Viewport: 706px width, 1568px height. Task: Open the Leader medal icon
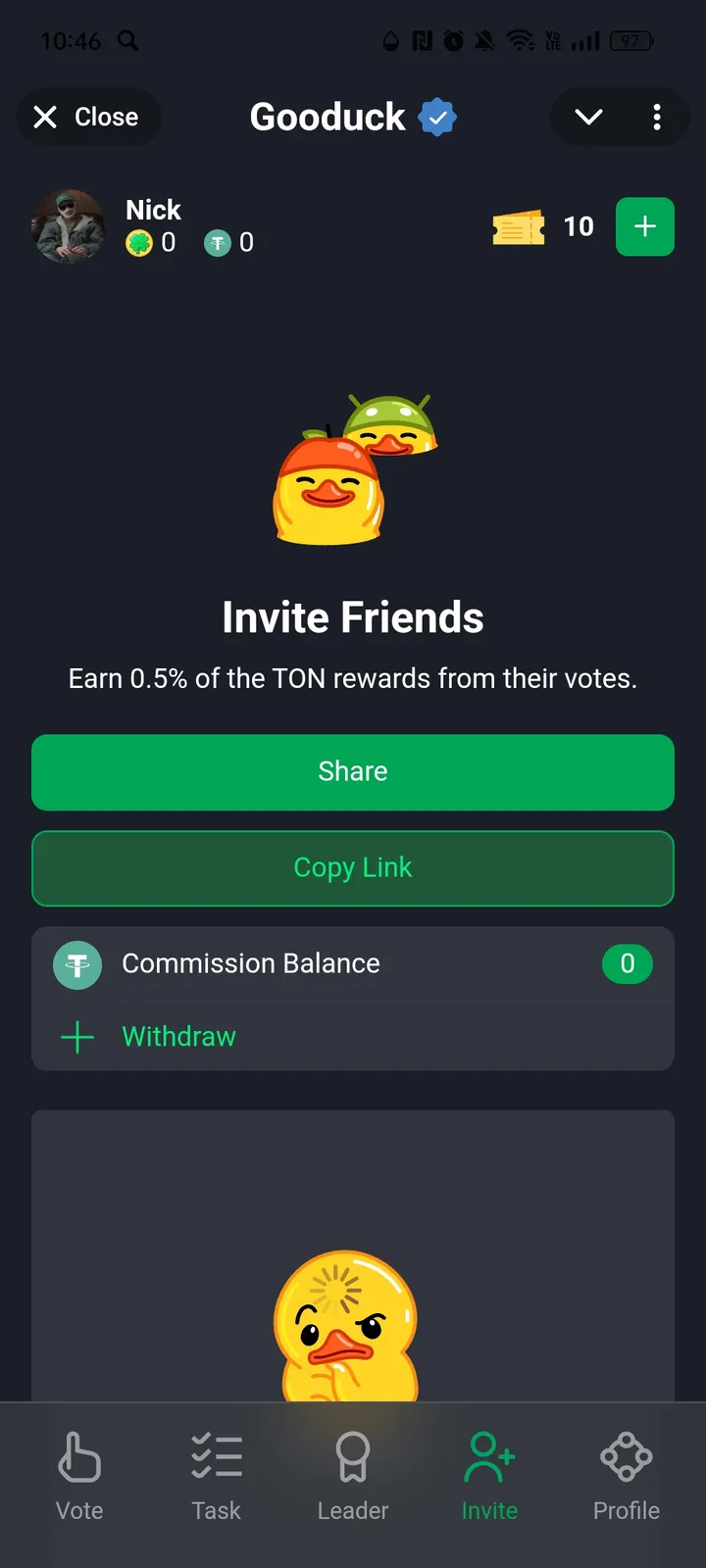(352, 1456)
